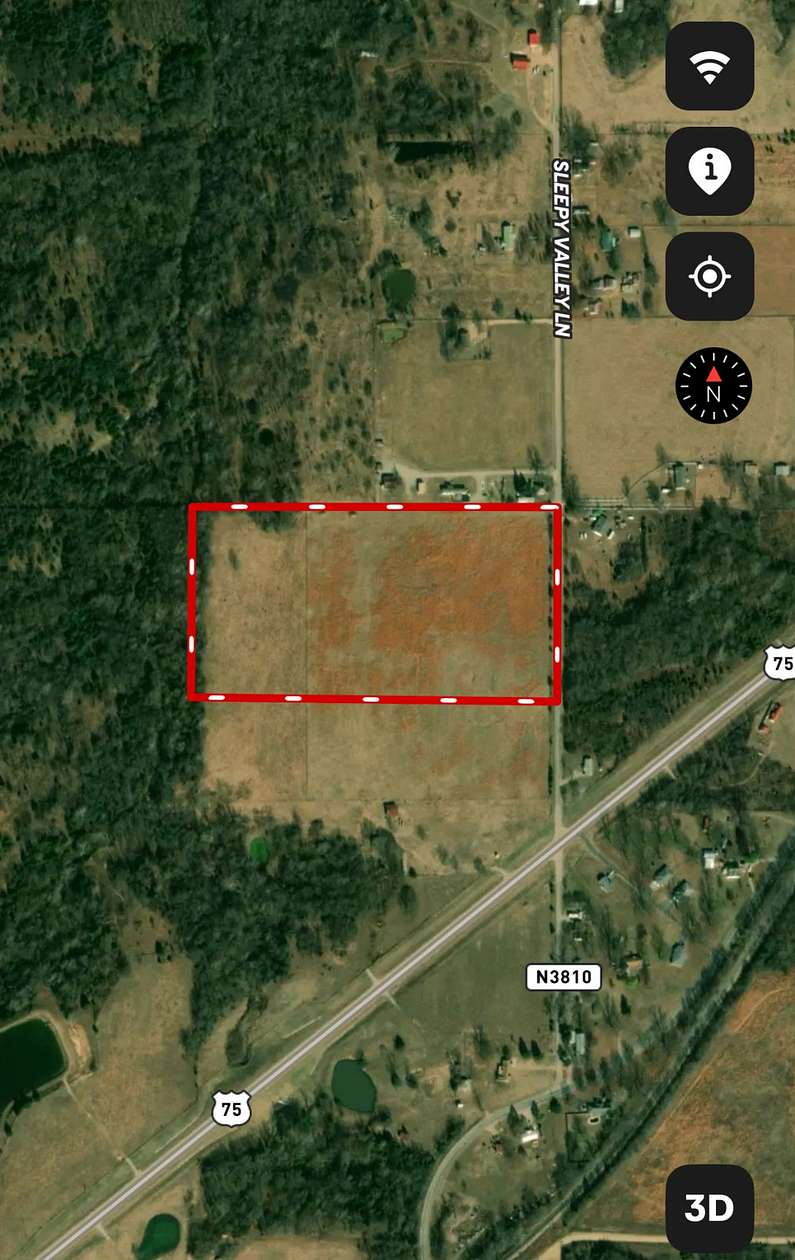The width and height of the screenshot is (795, 1260).
Task: Expand compass orientation options
Action: click(711, 386)
